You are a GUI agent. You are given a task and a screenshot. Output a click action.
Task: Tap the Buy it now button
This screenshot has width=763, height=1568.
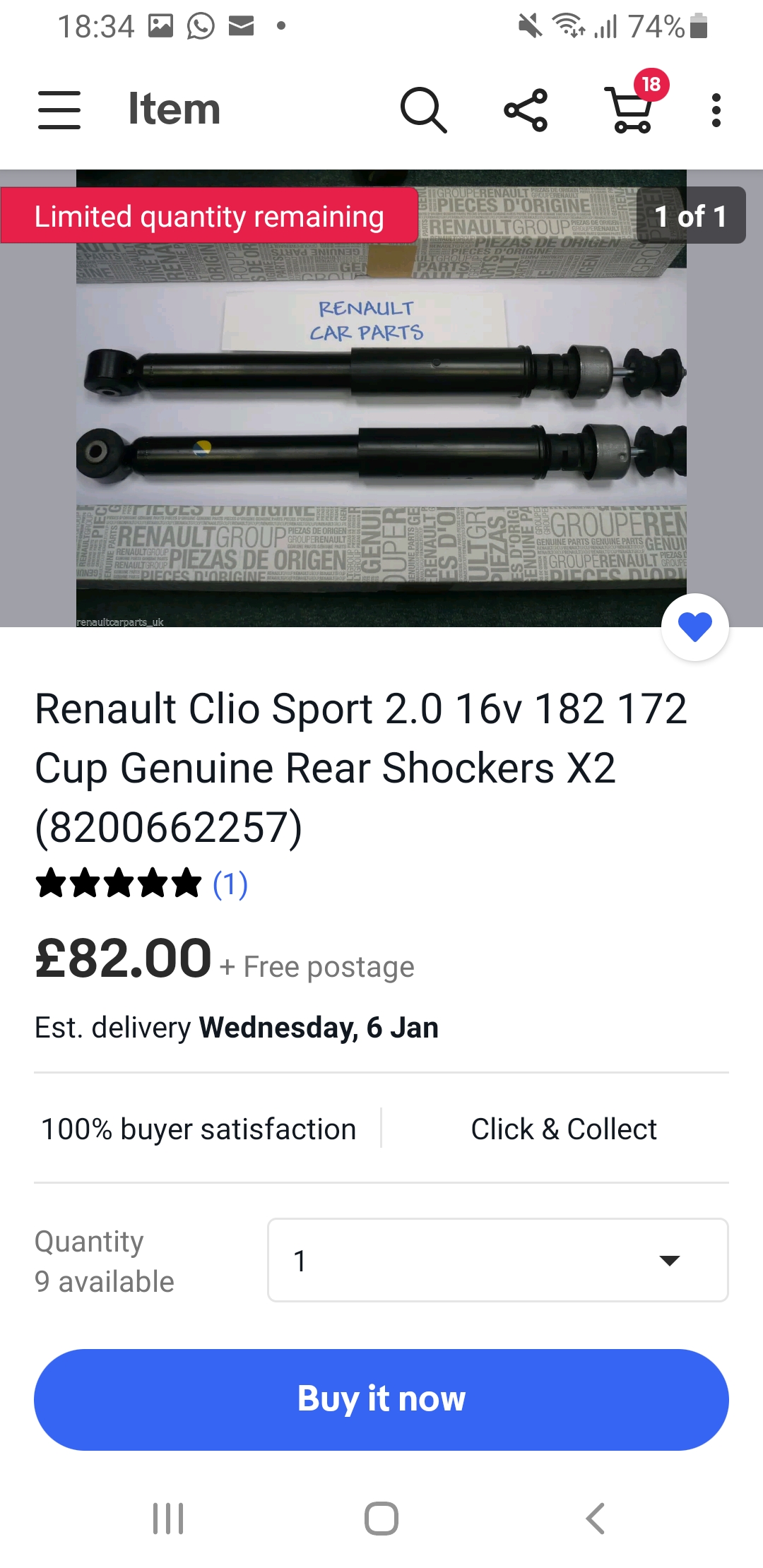tap(381, 1399)
